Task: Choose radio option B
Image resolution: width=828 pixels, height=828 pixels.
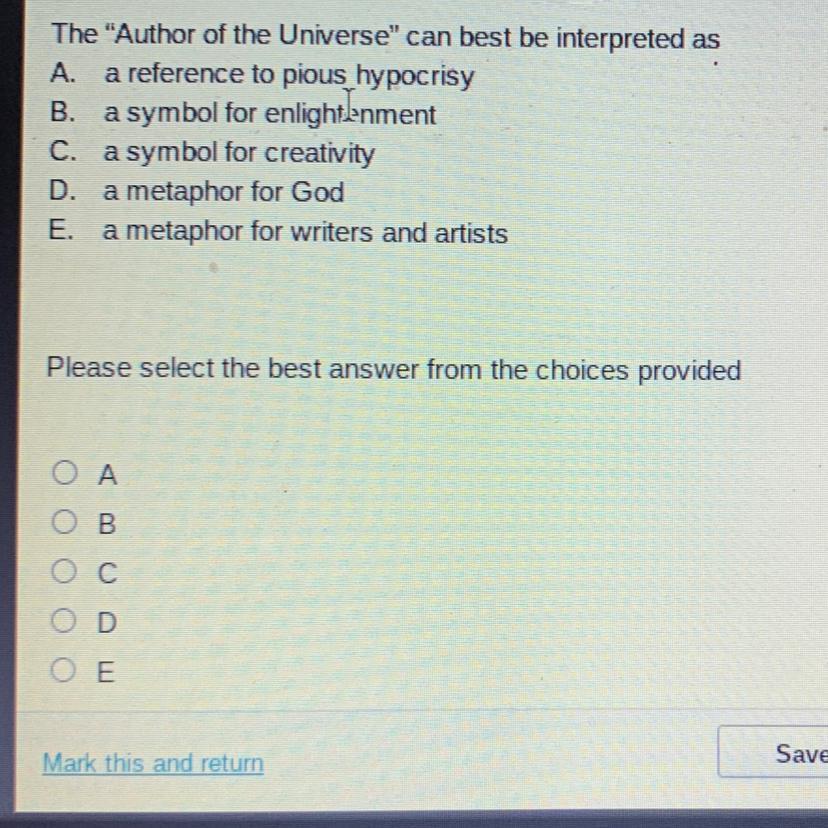Action: pos(64,522)
